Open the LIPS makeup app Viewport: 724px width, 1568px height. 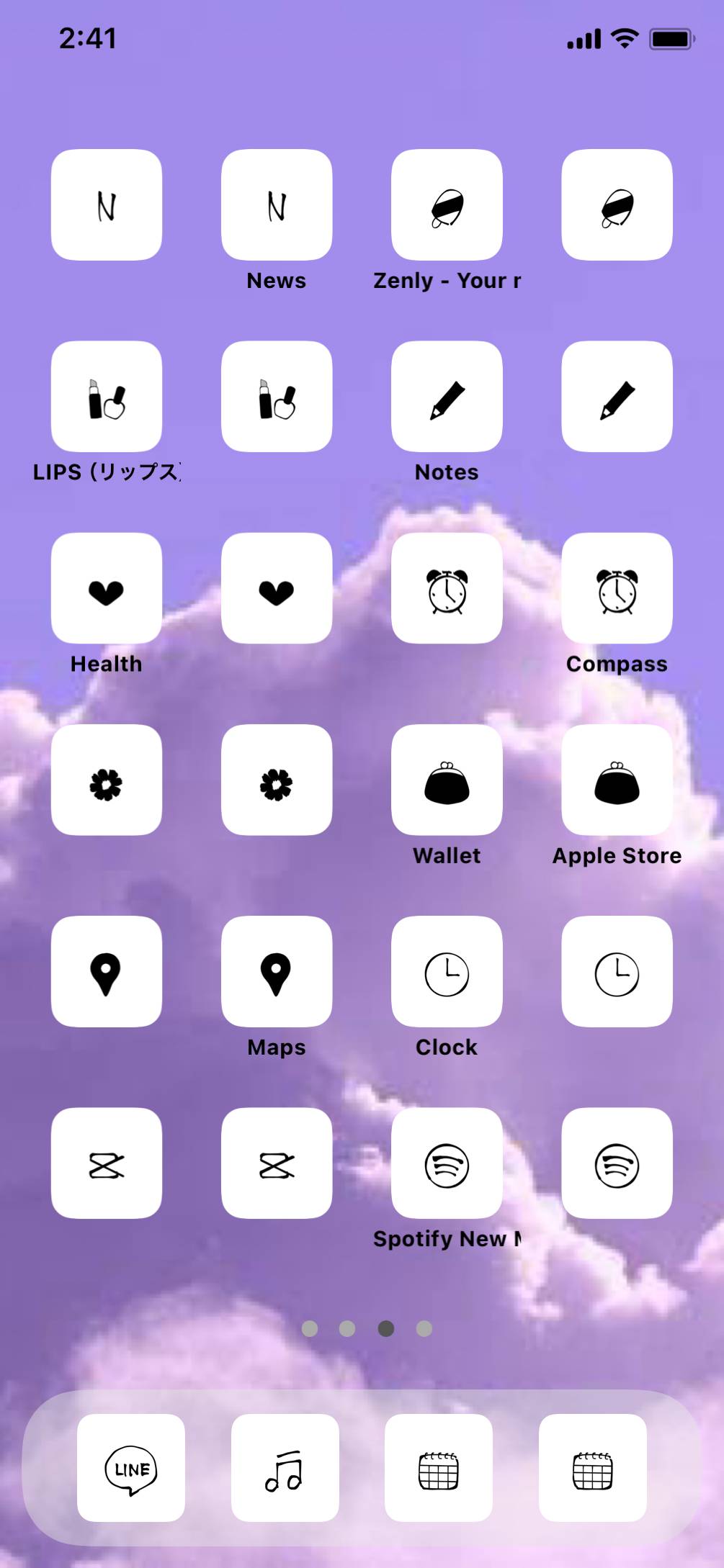107,397
